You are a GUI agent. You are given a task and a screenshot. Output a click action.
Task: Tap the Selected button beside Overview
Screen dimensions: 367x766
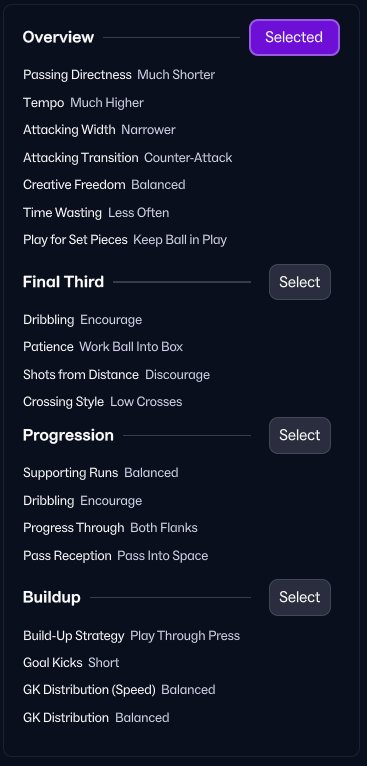tap(294, 38)
